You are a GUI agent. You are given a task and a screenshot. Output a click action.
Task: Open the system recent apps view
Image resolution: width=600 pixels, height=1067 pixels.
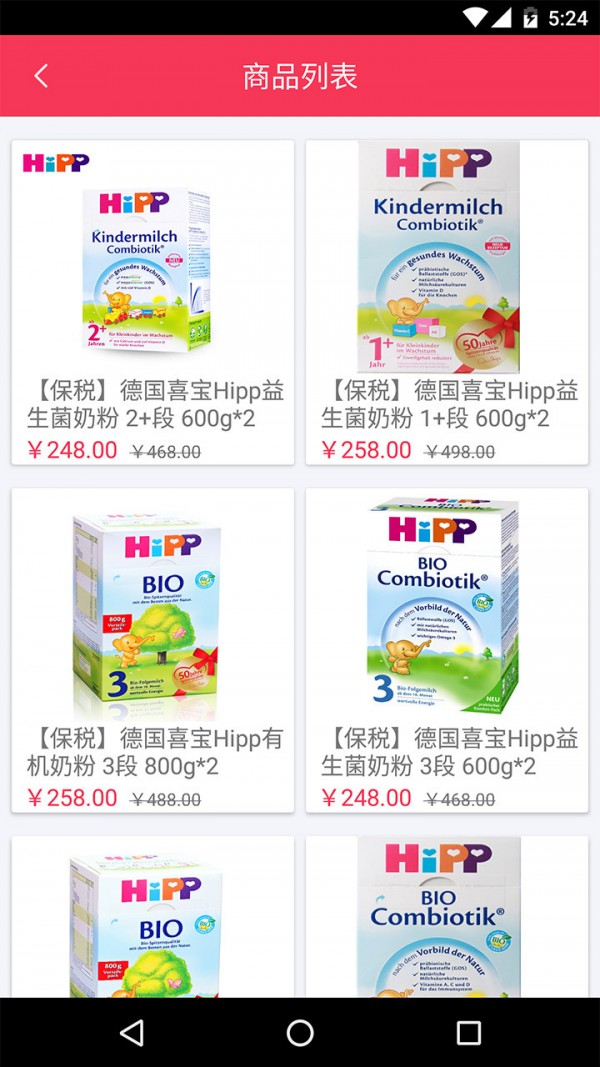click(x=468, y=1032)
